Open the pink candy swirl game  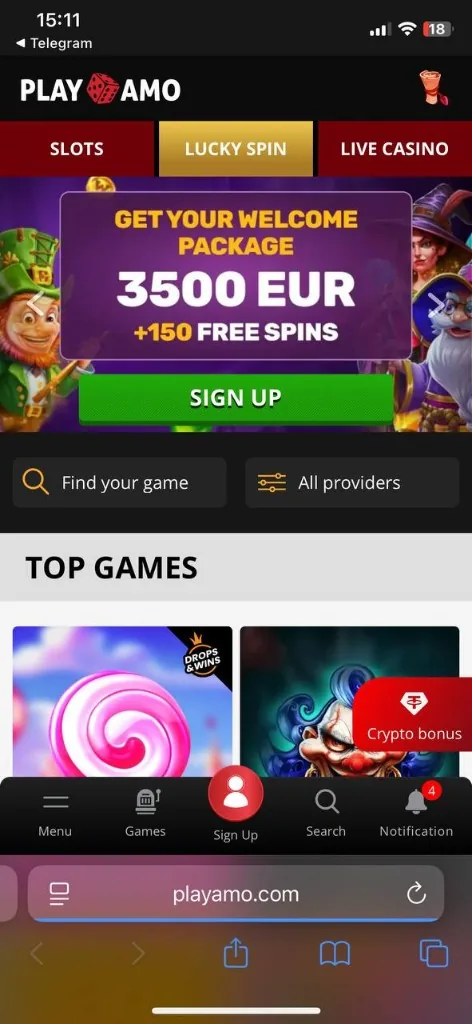point(122,702)
